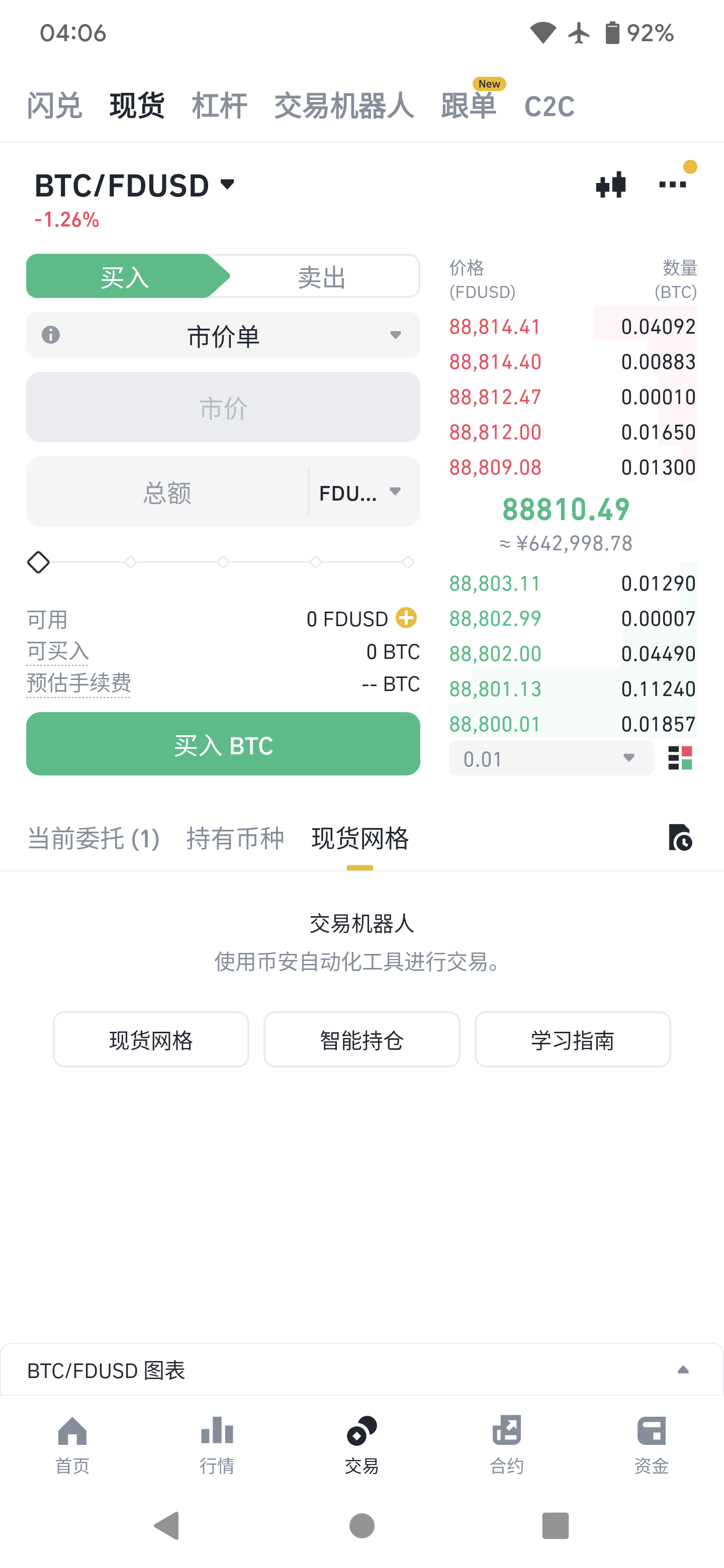Change the order book layout icon

(x=680, y=758)
